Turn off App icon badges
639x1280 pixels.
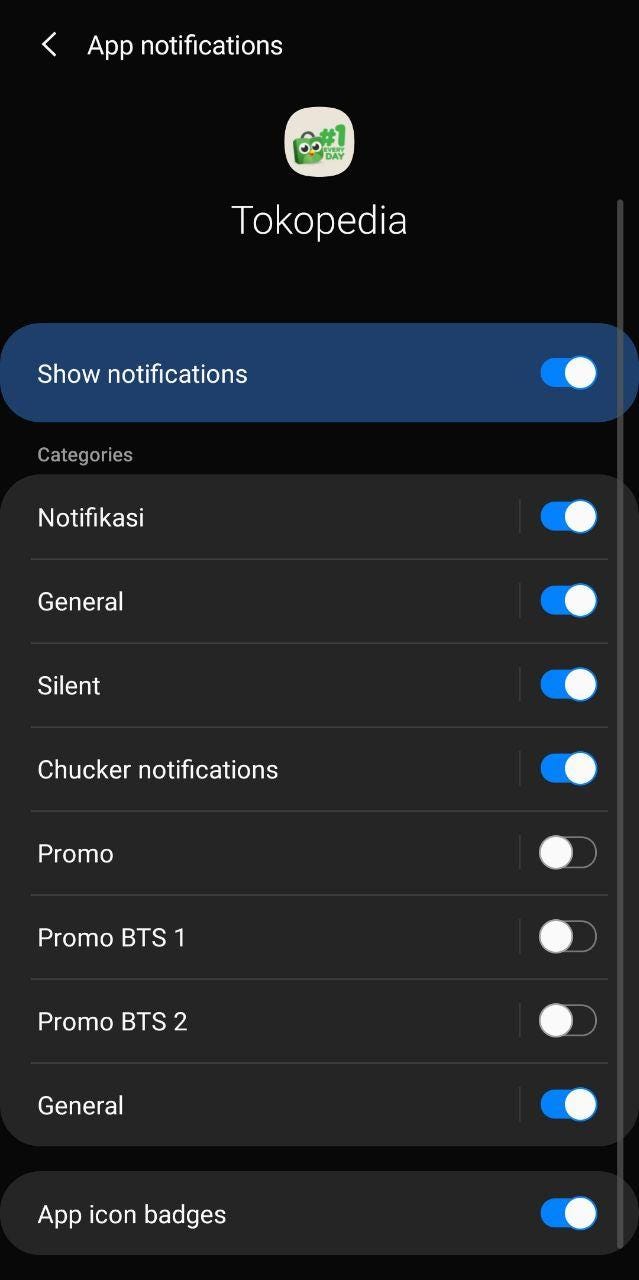click(568, 1213)
